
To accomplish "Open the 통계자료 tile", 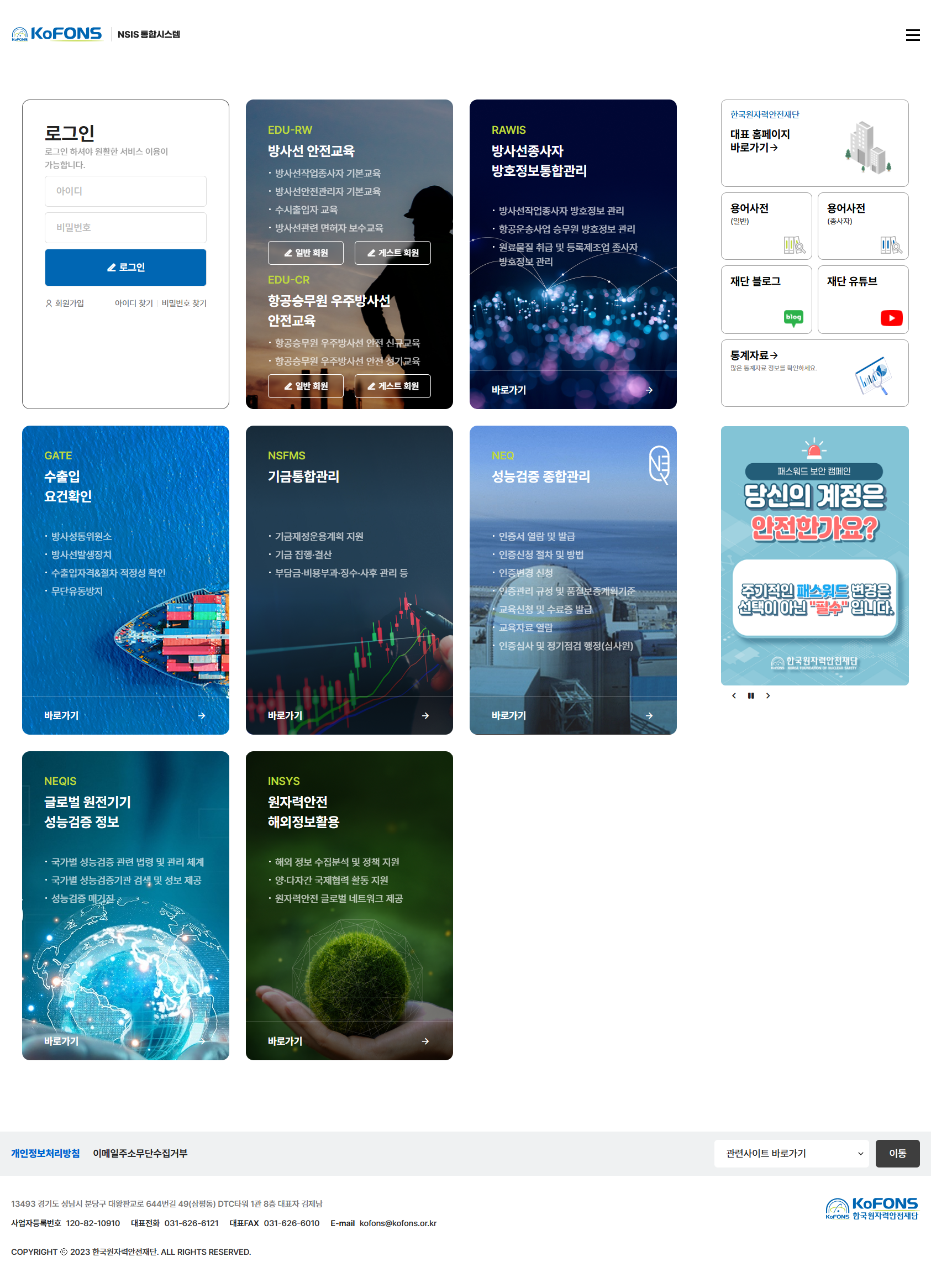I will point(814,373).
